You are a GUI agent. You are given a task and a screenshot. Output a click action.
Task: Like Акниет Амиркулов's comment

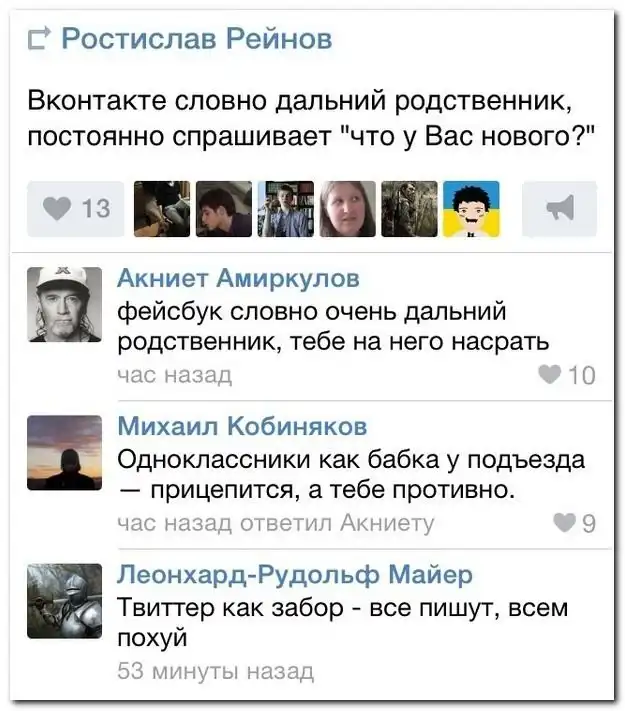click(x=566, y=375)
